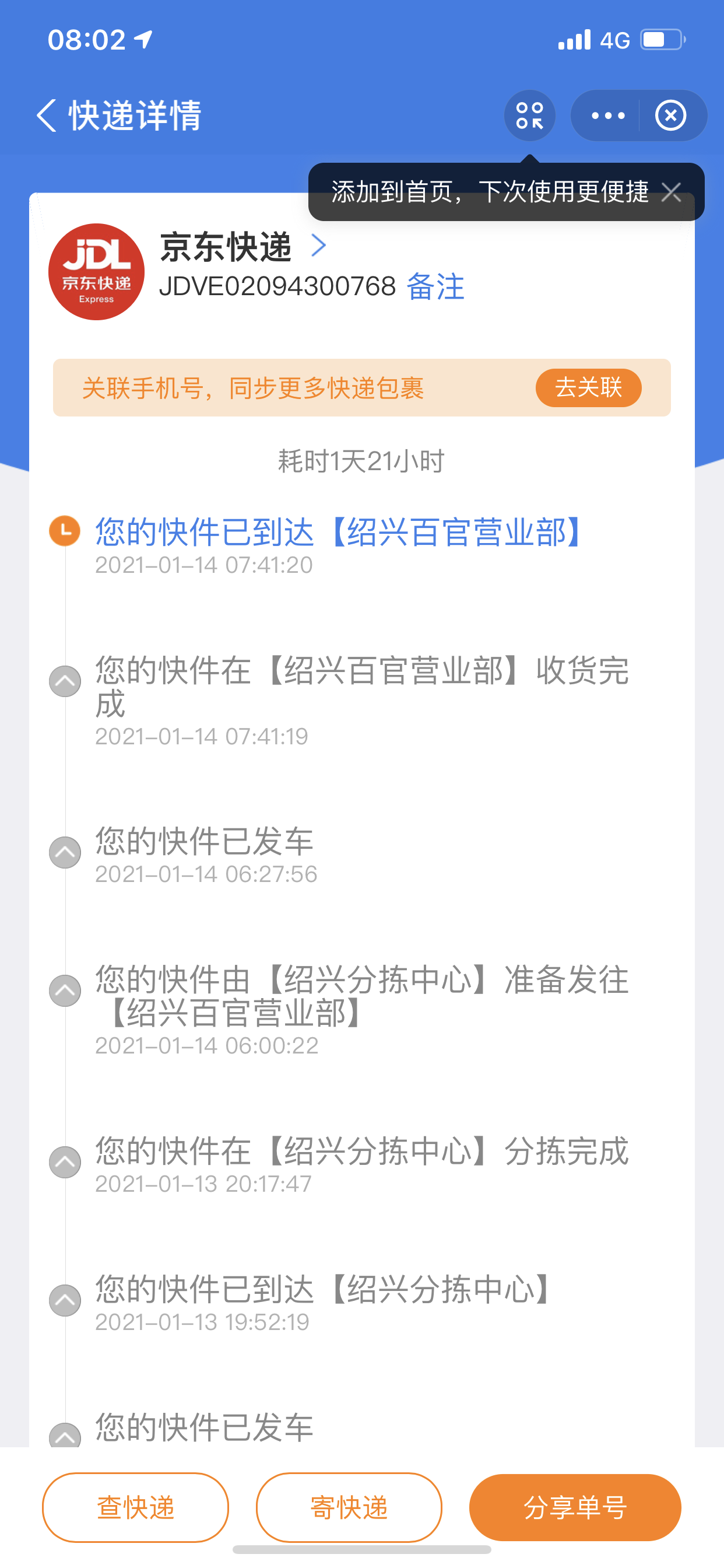Close the mini program
Viewport: 724px width, 1568px height.
pyautogui.click(x=671, y=116)
